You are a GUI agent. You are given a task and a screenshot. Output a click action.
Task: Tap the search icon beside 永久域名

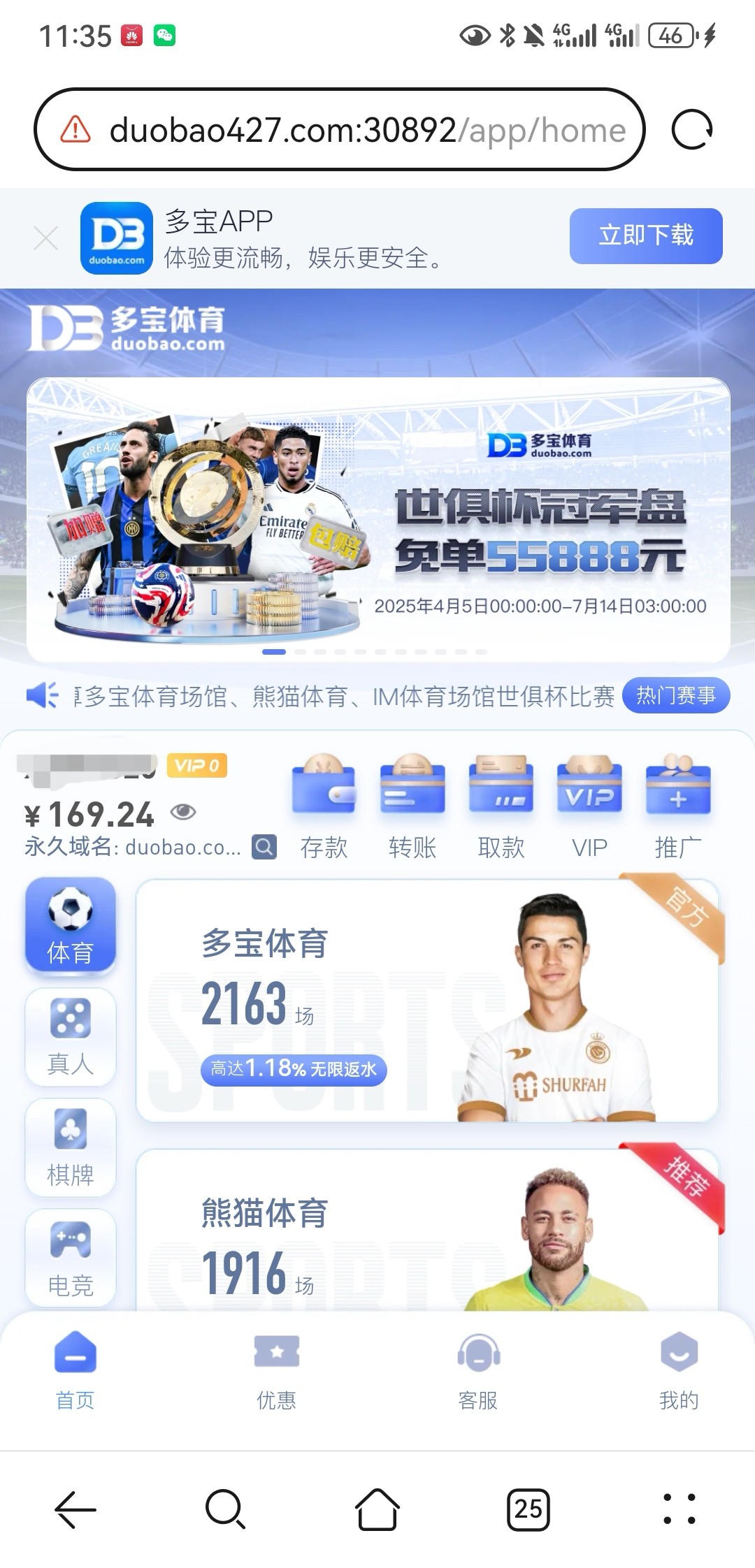point(264,847)
